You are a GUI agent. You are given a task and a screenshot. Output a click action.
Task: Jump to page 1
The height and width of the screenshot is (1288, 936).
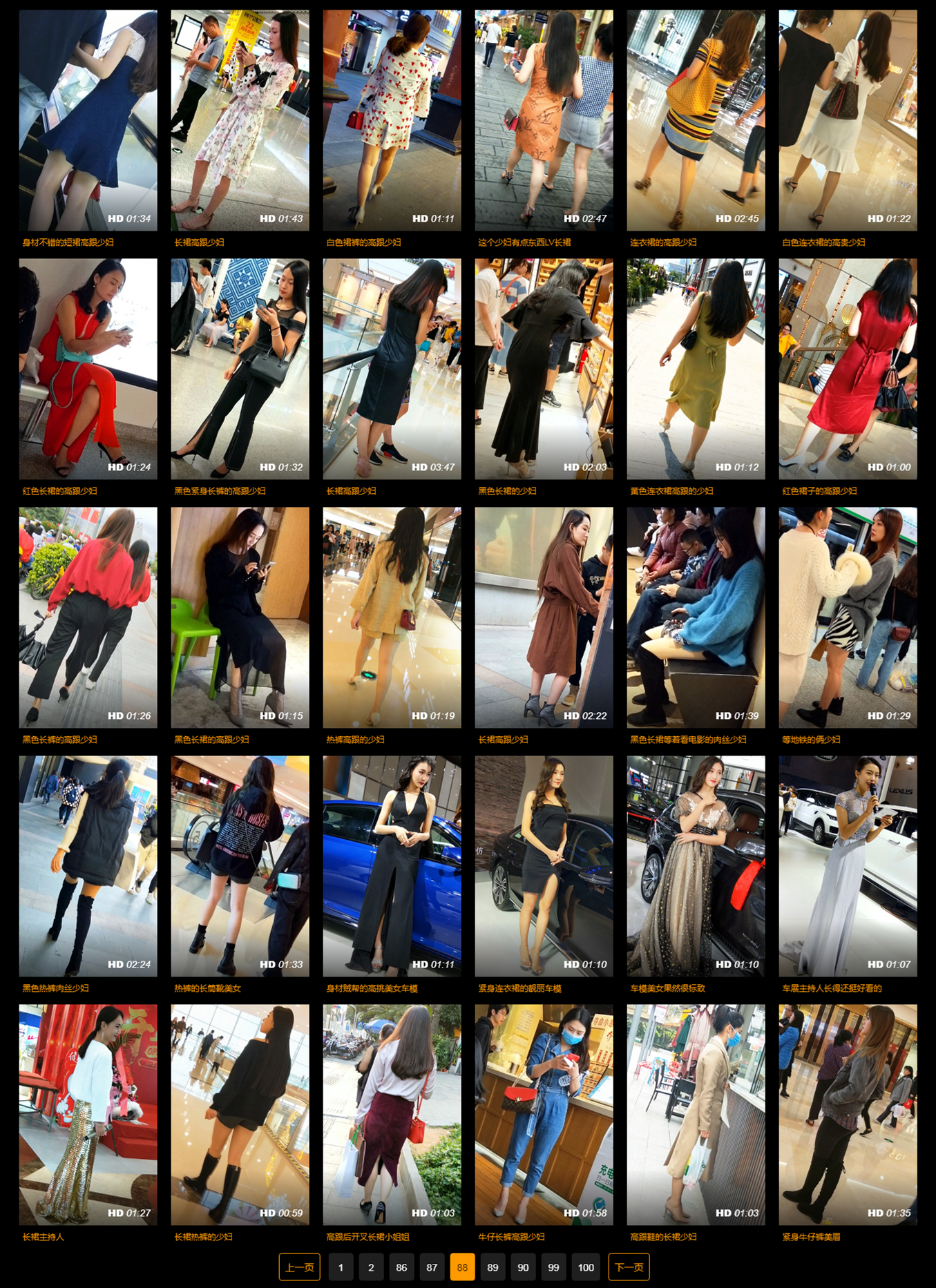click(x=341, y=1267)
